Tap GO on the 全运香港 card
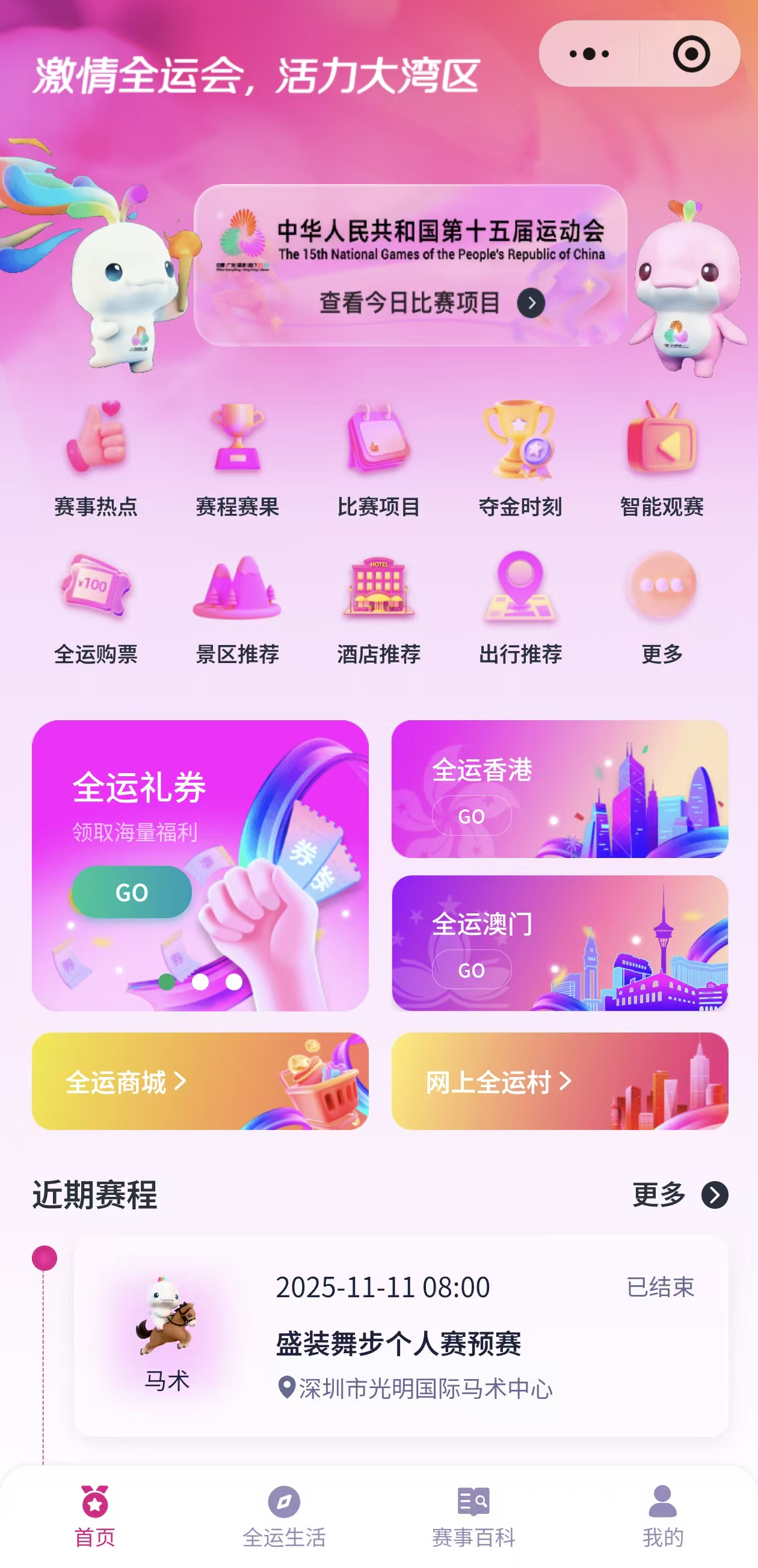 472,816
